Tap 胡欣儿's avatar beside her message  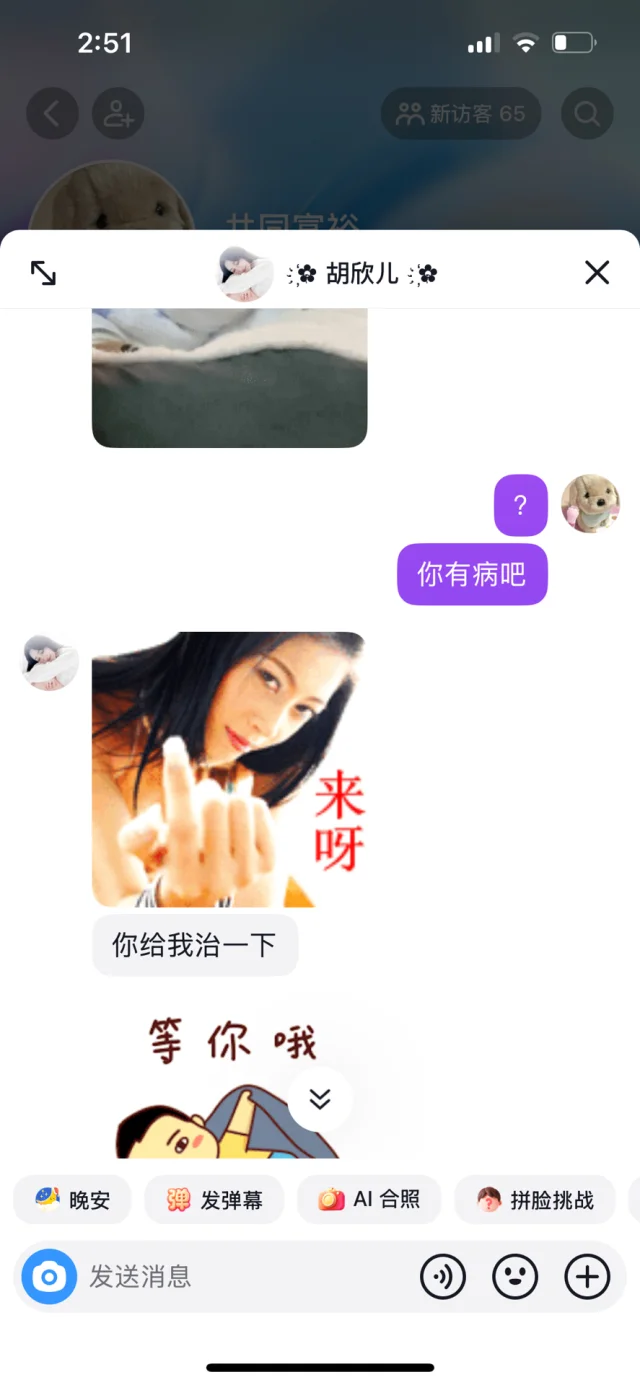50,661
